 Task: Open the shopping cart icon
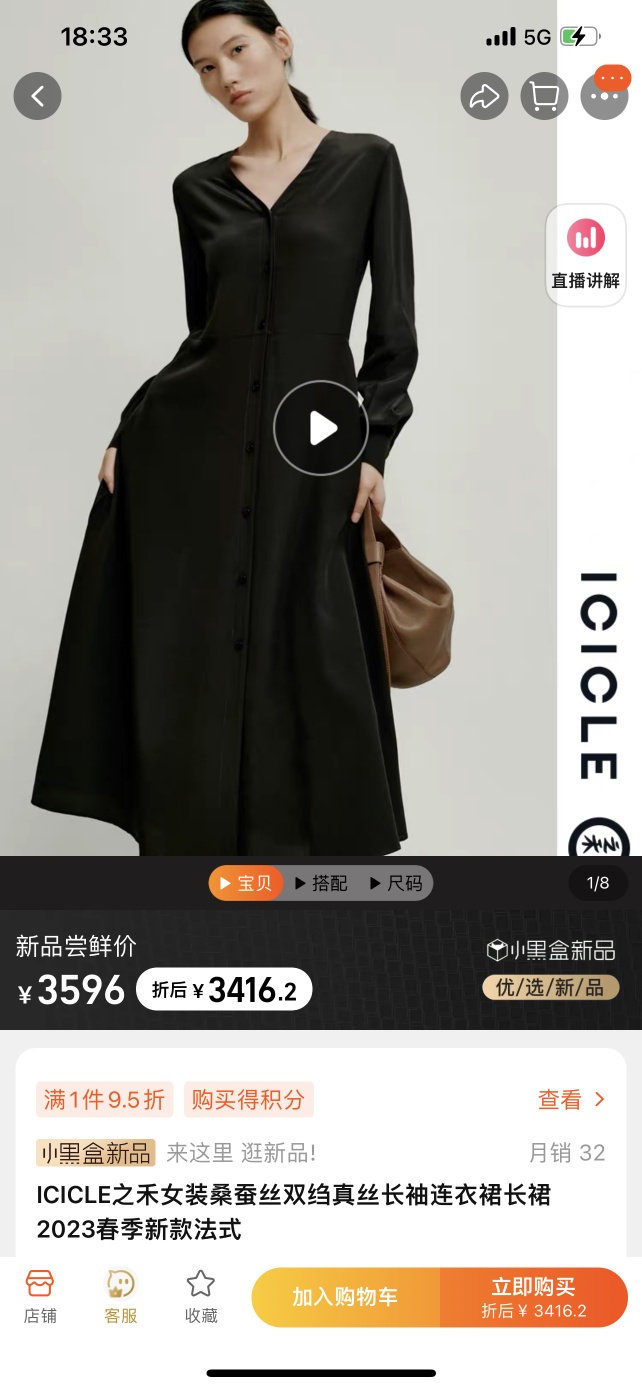coord(544,97)
